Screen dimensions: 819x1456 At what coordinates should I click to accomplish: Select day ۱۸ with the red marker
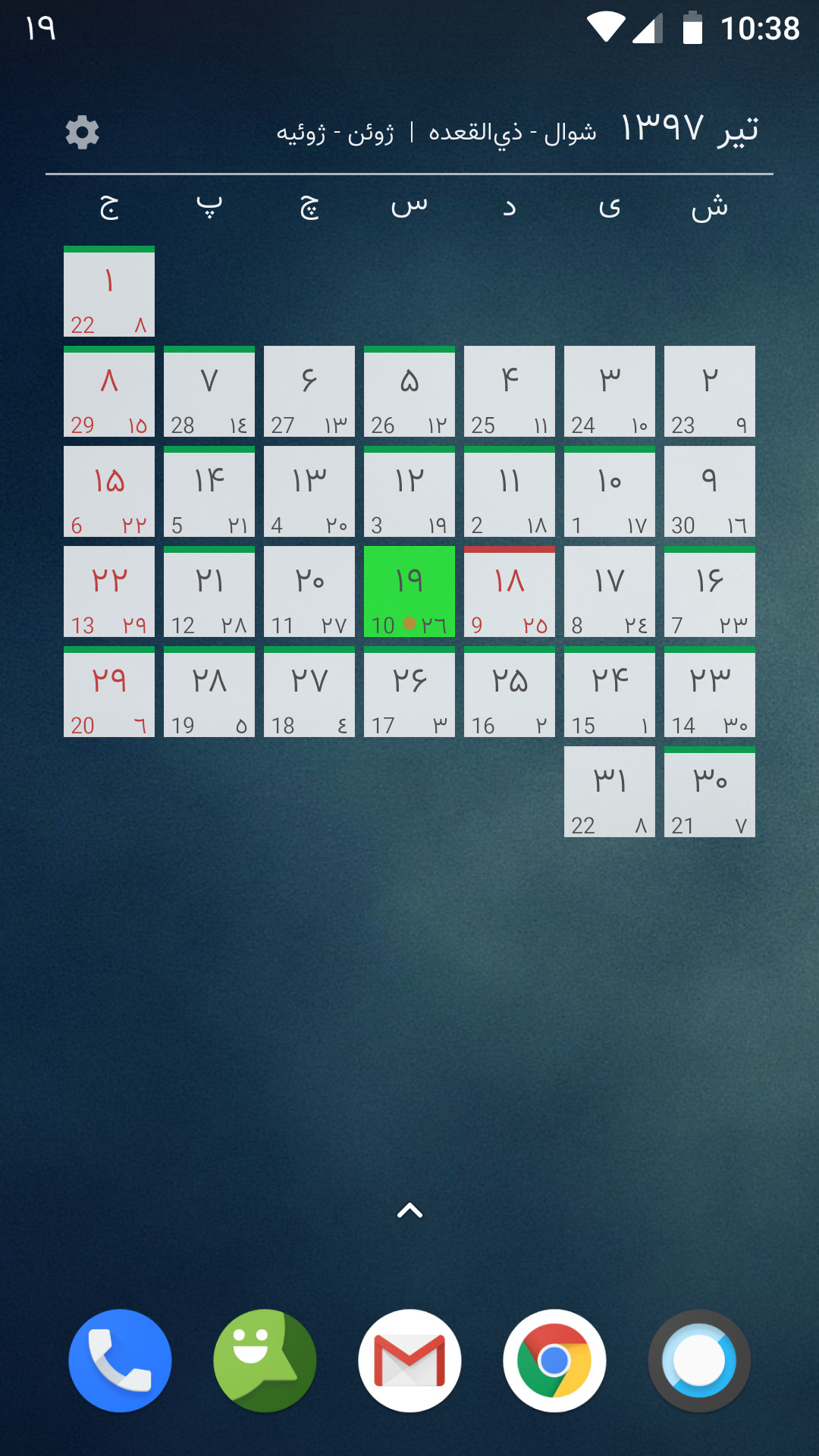510,591
